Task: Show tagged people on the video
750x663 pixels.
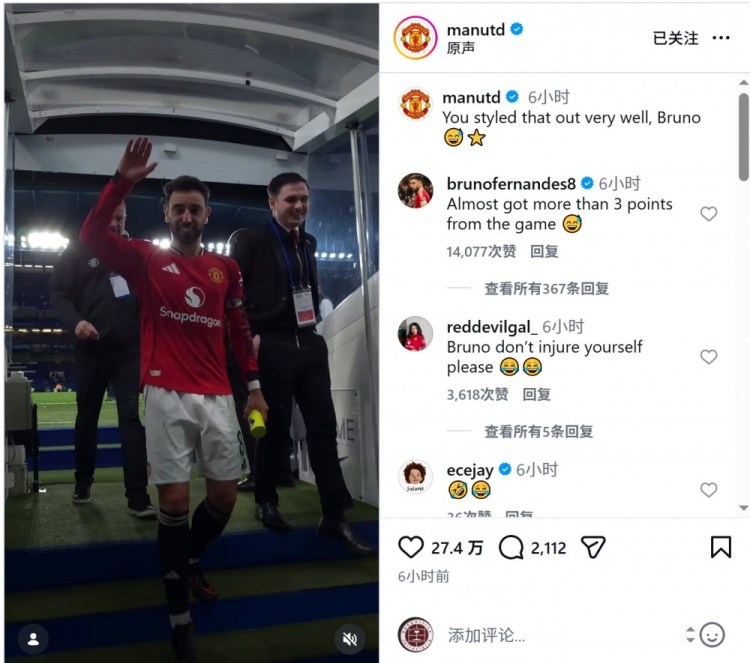Action: 33,638
